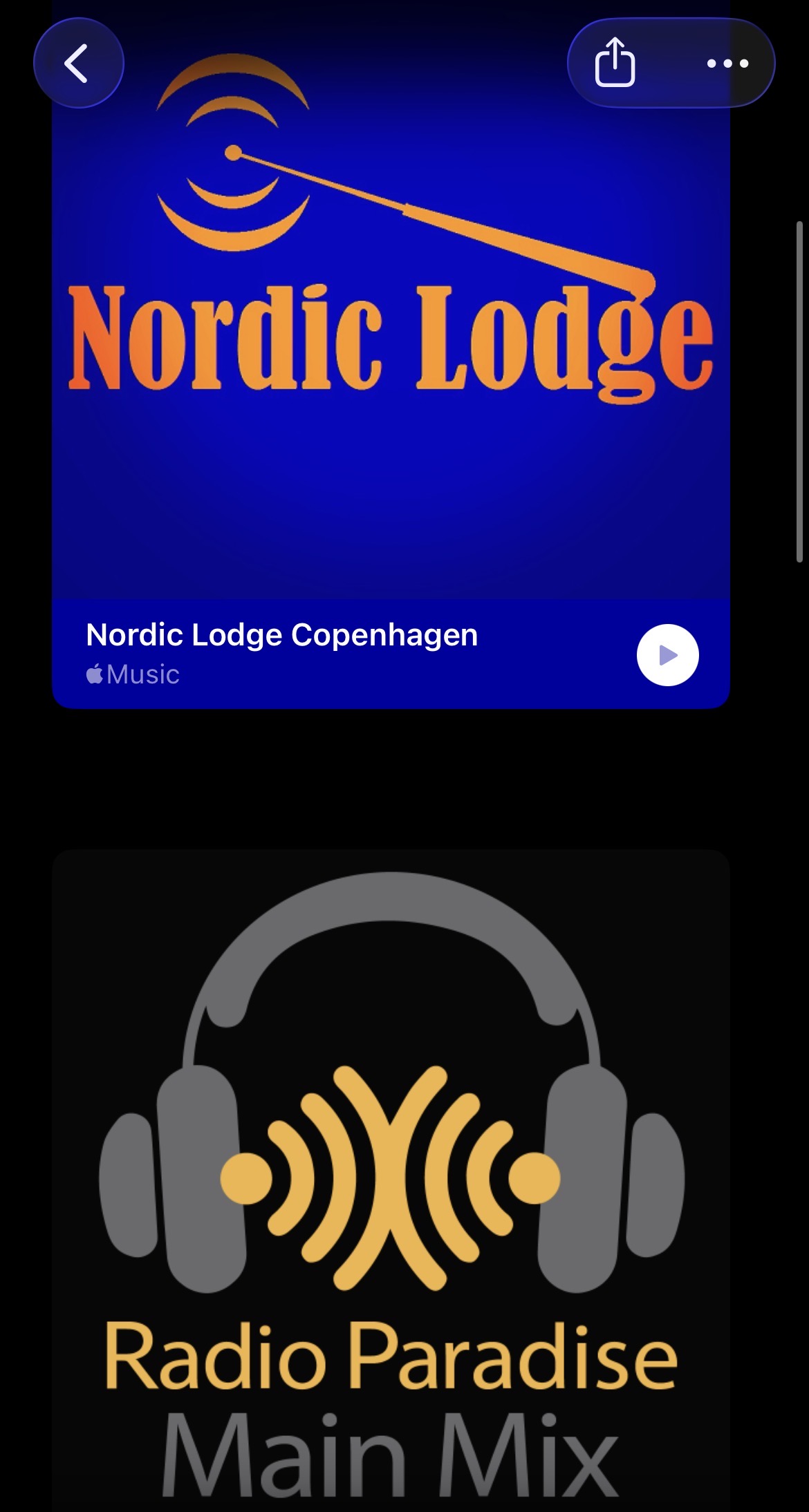Screen dimensions: 809x1512
Task: Open the Radio Paradise Main Mix card
Action: click(x=391, y=1180)
